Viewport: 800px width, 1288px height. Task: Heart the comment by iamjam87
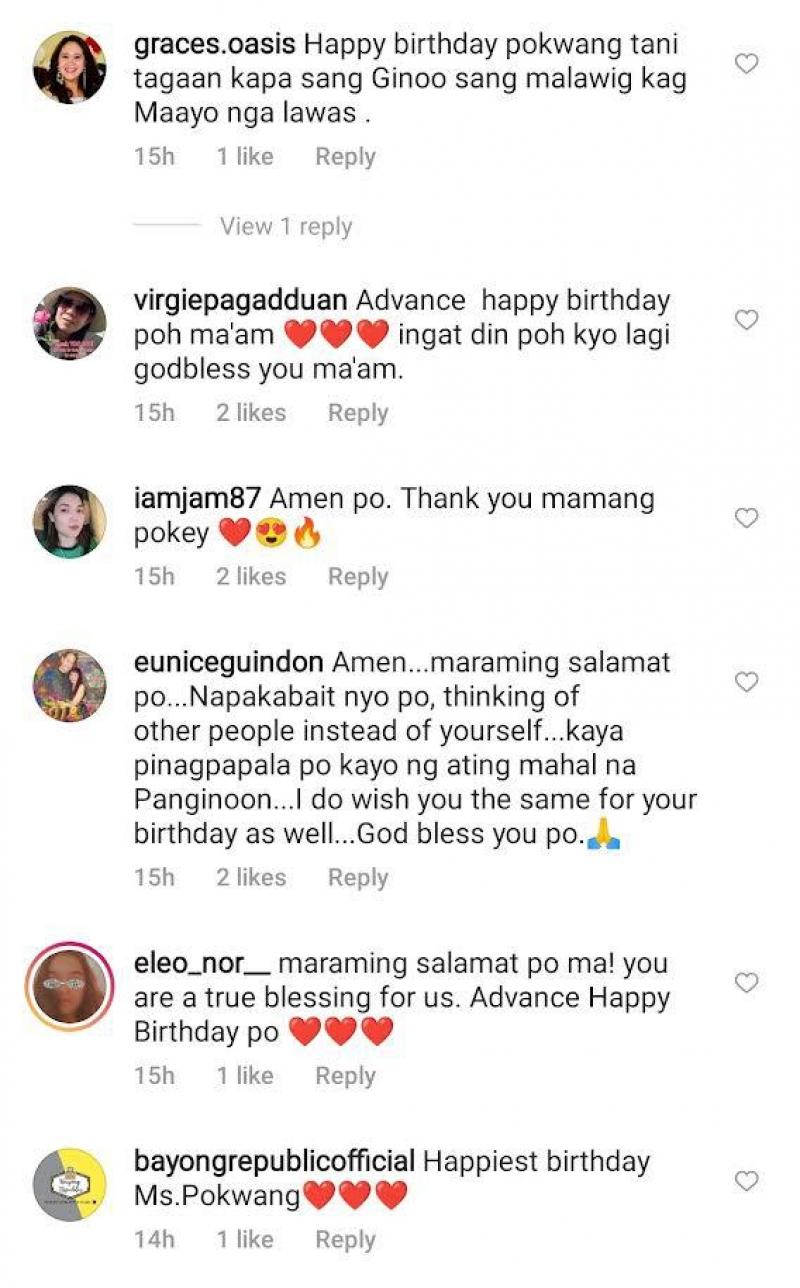click(x=746, y=518)
